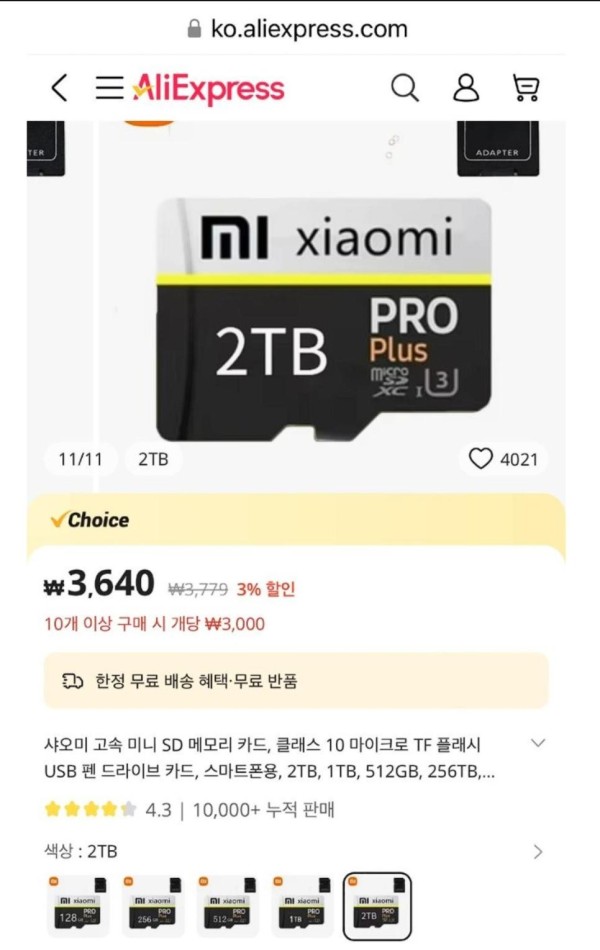The width and height of the screenshot is (600, 950).
Task: Tap the AliExpress logo to go home
Action: pyautogui.click(x=208, y=88)
